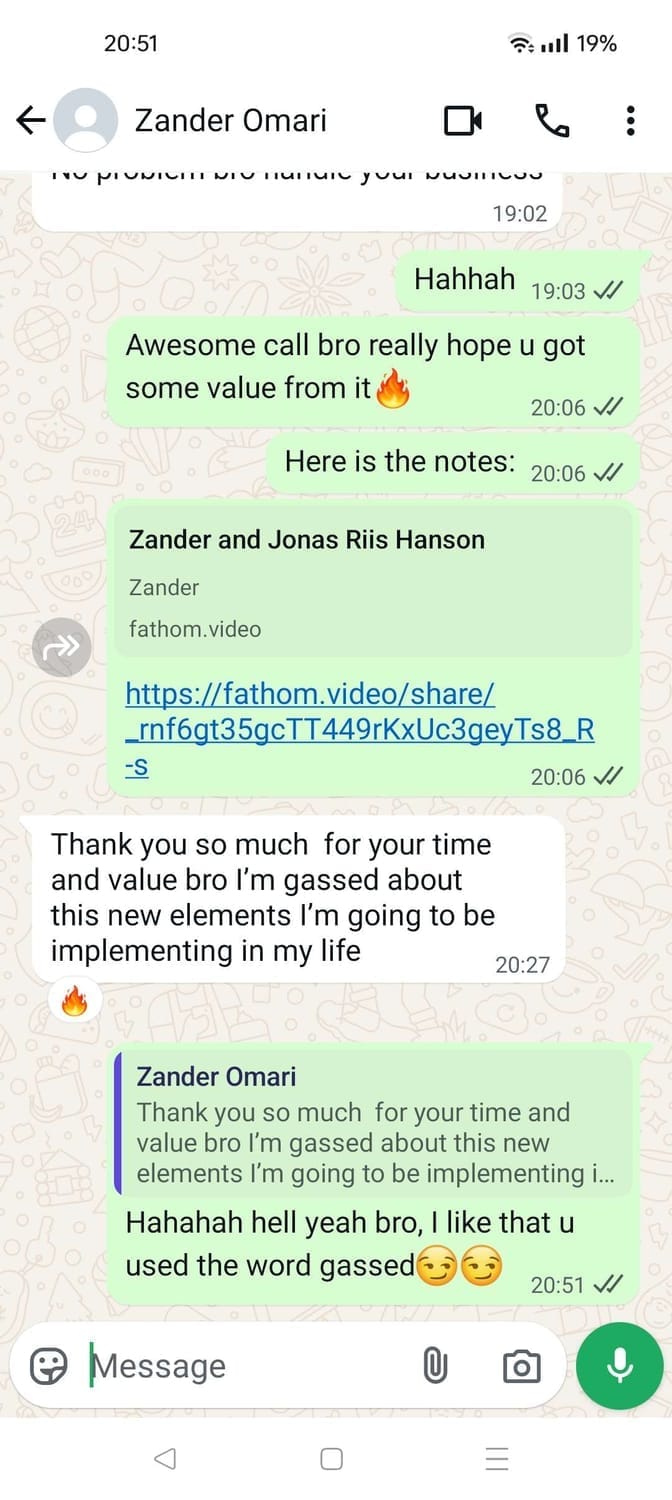This screenshot has height=1500, width=672.
Task: Go back to the chats list
Action: pyautogui.click(x=31, y=121)
